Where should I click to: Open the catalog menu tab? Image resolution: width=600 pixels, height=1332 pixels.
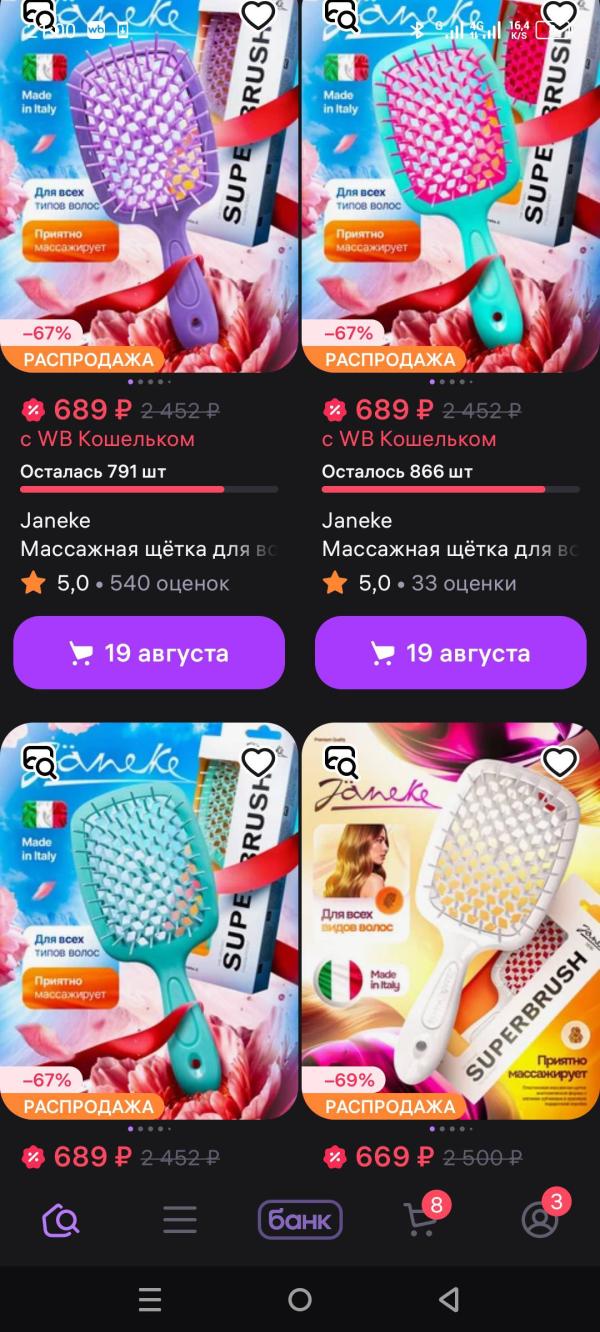[180, 1219]
